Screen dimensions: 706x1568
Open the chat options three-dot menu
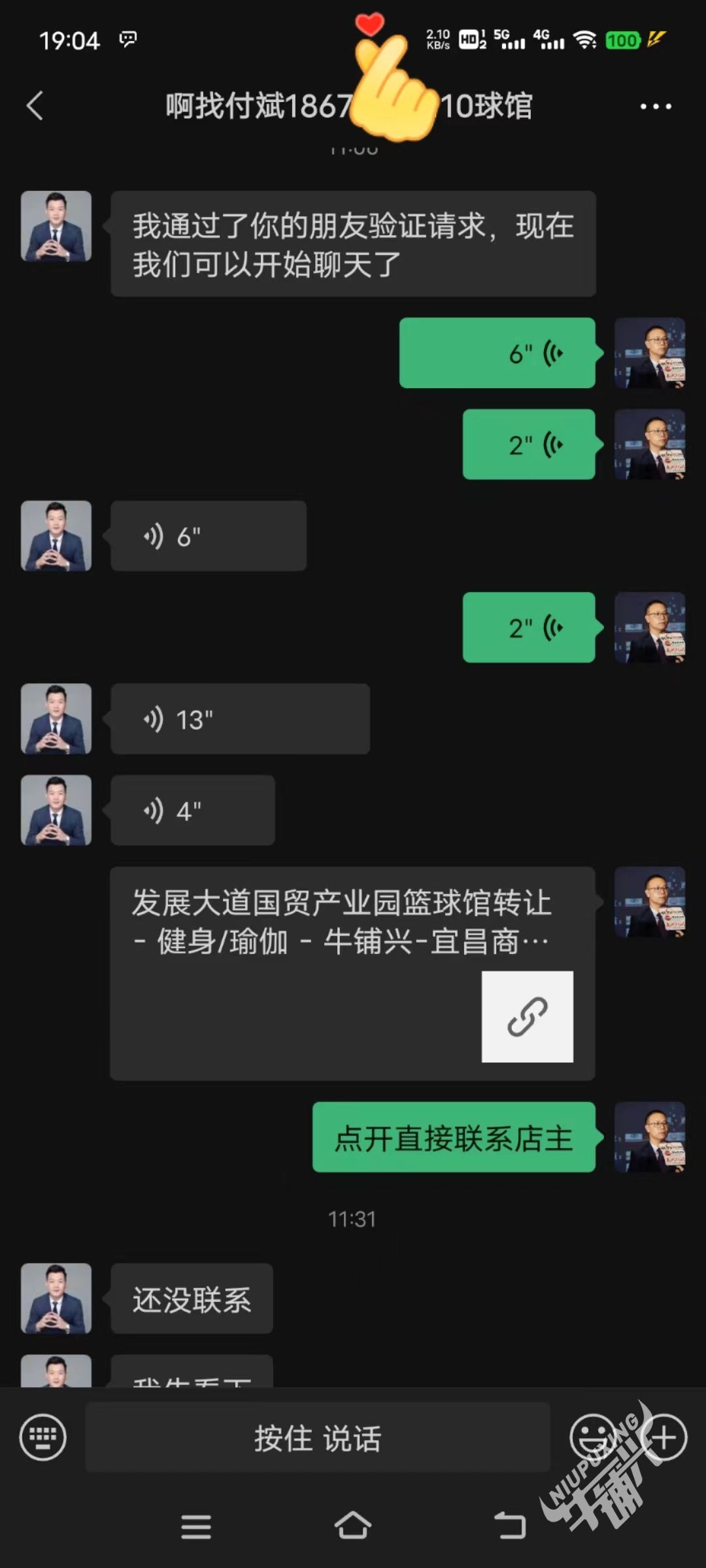(x=655, y=106)
